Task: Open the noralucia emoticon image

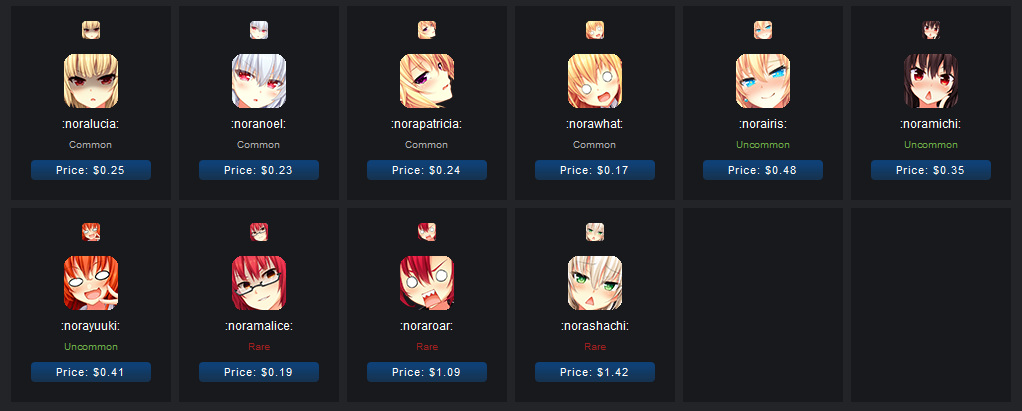Action: [91, 81]
